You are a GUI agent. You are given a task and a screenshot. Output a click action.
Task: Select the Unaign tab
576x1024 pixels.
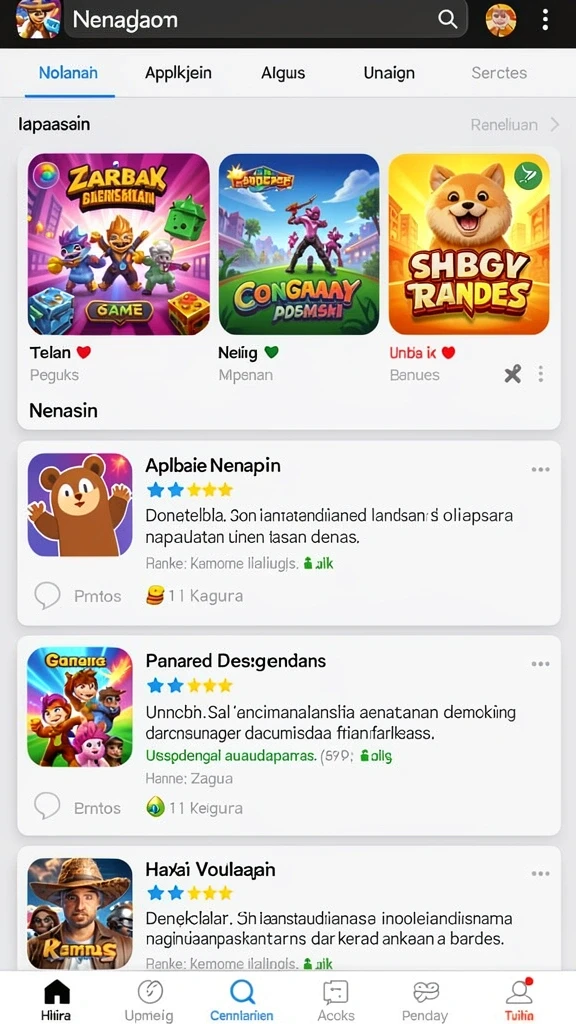pos(389,72)
